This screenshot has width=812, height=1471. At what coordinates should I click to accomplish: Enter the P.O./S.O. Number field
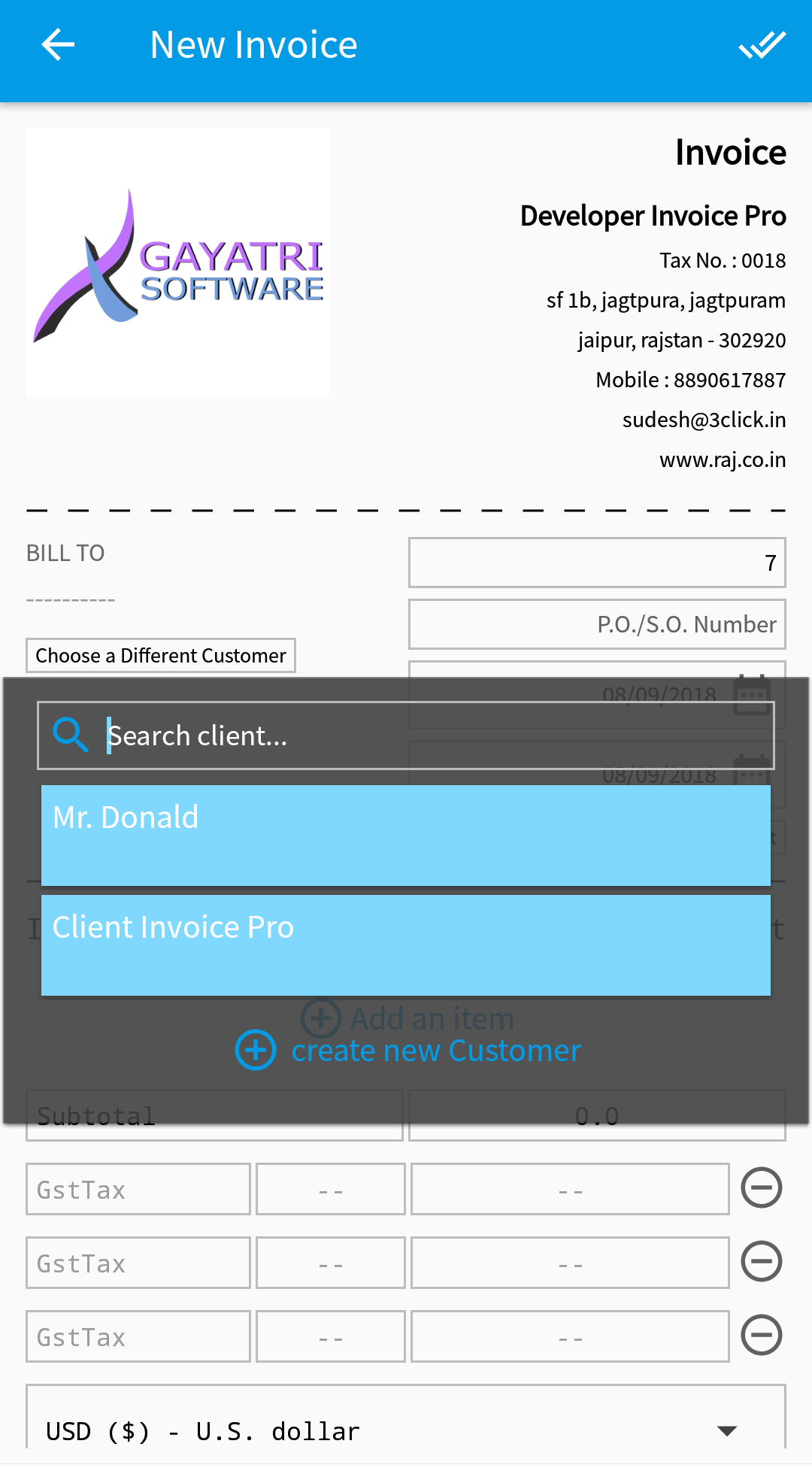pyautogui.click(x=597, y=624)
